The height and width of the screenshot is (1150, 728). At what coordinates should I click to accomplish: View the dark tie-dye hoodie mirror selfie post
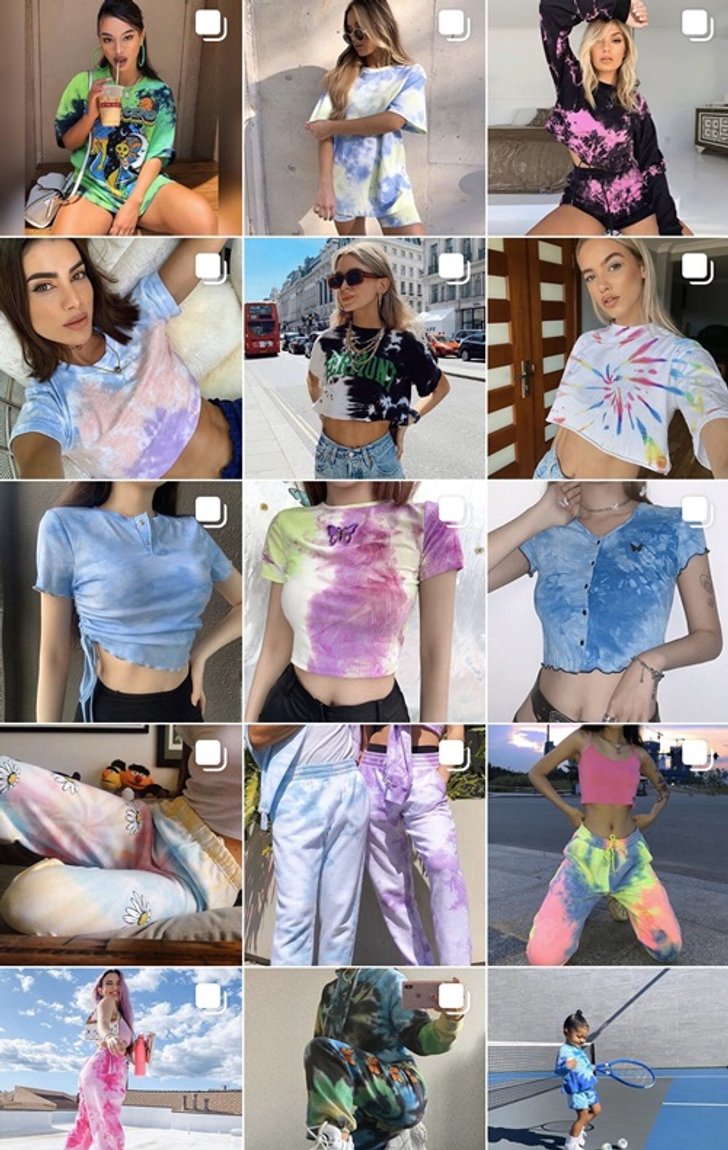click(364, 1058)
